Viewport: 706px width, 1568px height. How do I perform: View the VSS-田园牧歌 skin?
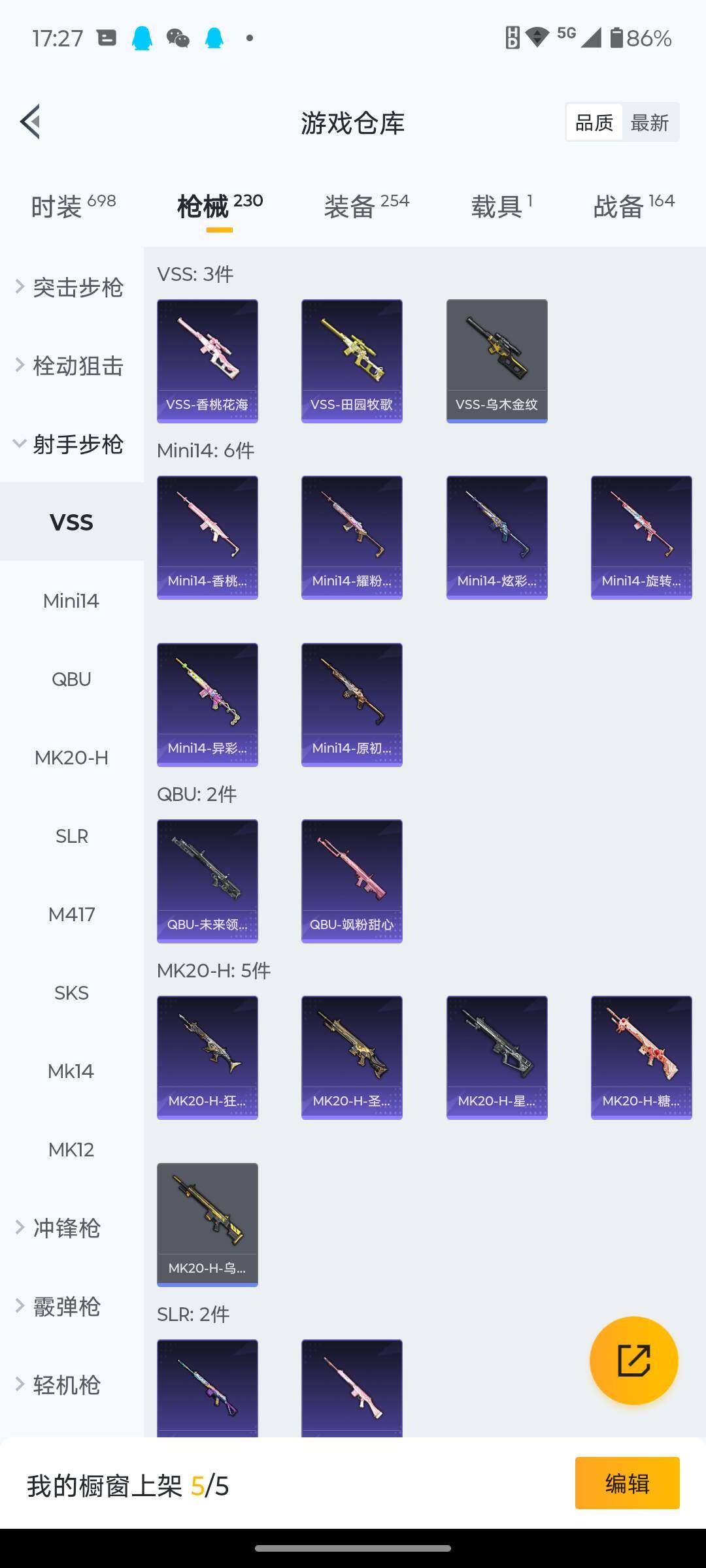pos(352,361)
